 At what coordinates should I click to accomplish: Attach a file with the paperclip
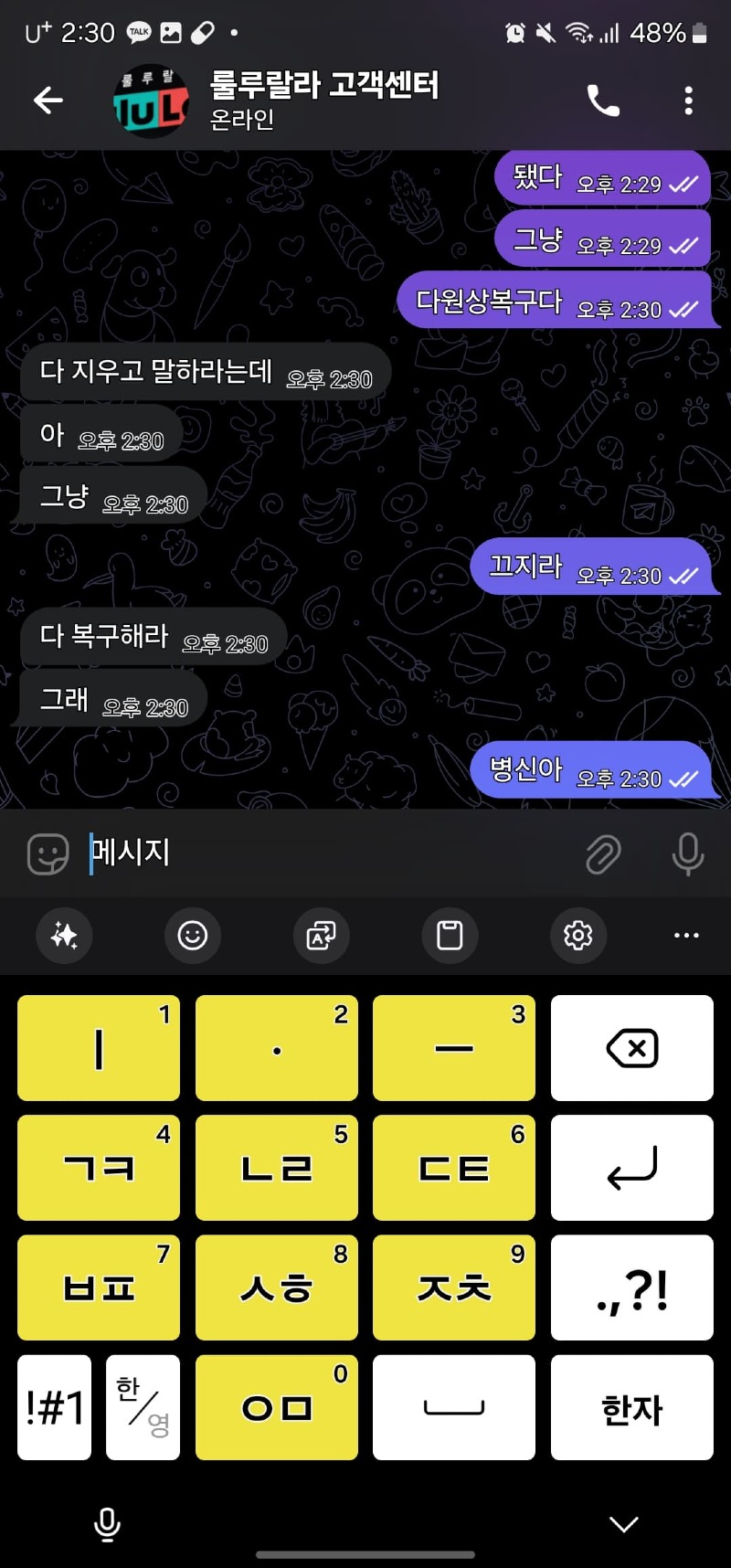[x=602, y=854]
